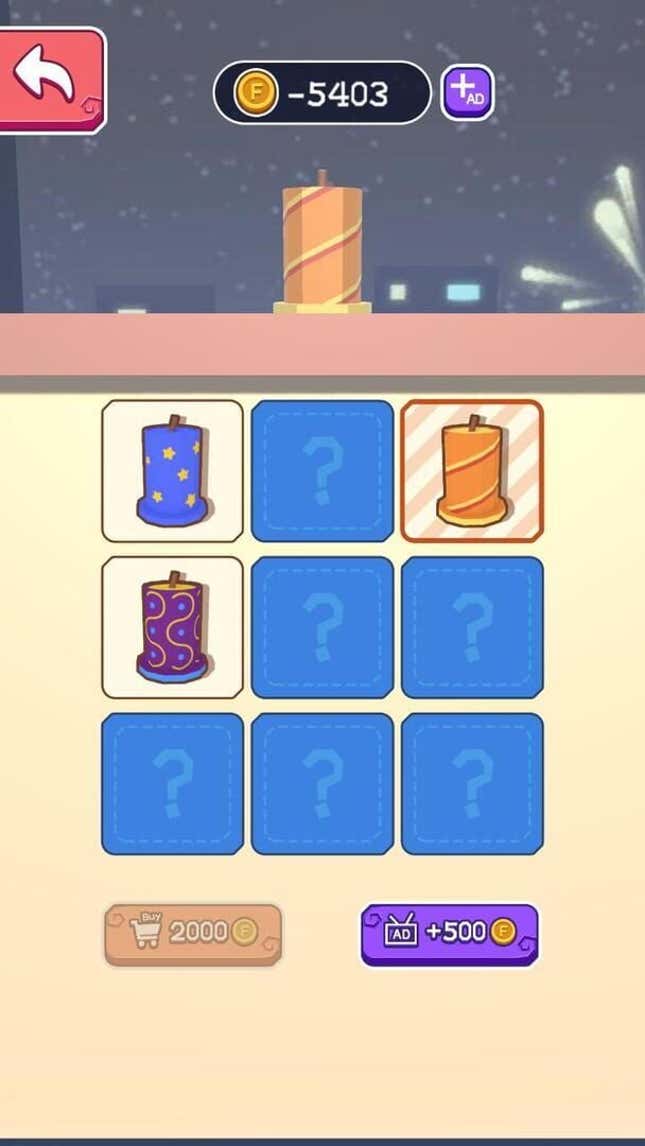The width and height of the screenshot is (645, 1146).
Task: Watch an ad for +500 coins
Action: pos(449,933)
